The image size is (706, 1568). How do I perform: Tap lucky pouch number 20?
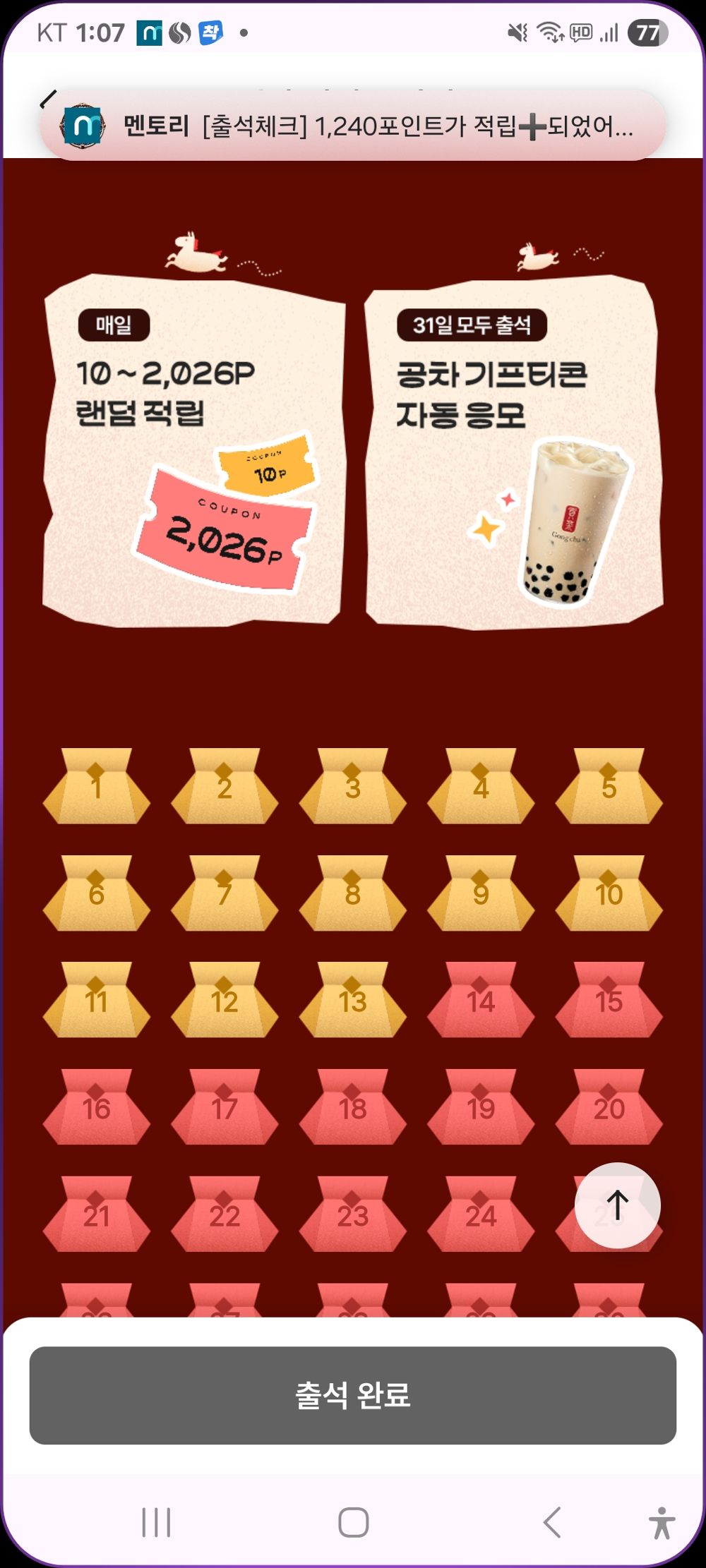(609, 1107)
